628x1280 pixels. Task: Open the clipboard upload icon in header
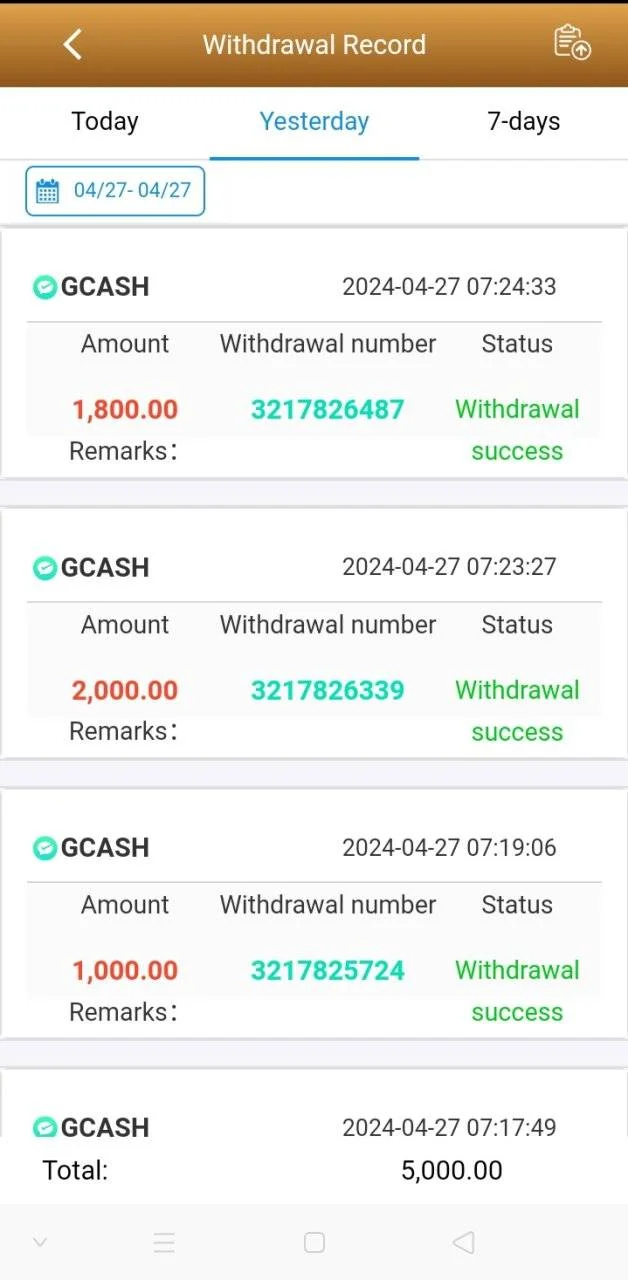coord(572,43)
